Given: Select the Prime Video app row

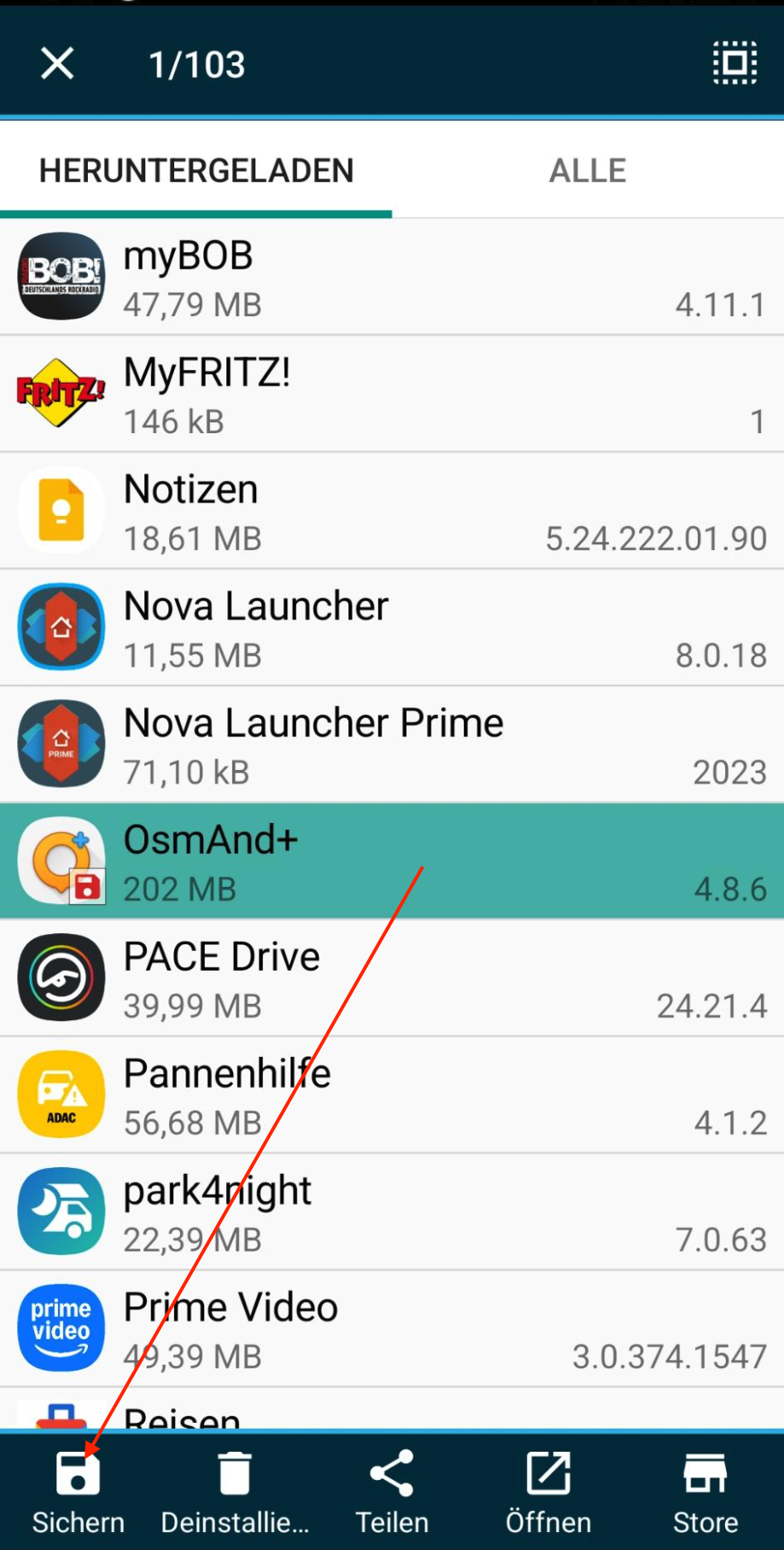Looking at the screenshot, I should click(x=392, y=1330).
